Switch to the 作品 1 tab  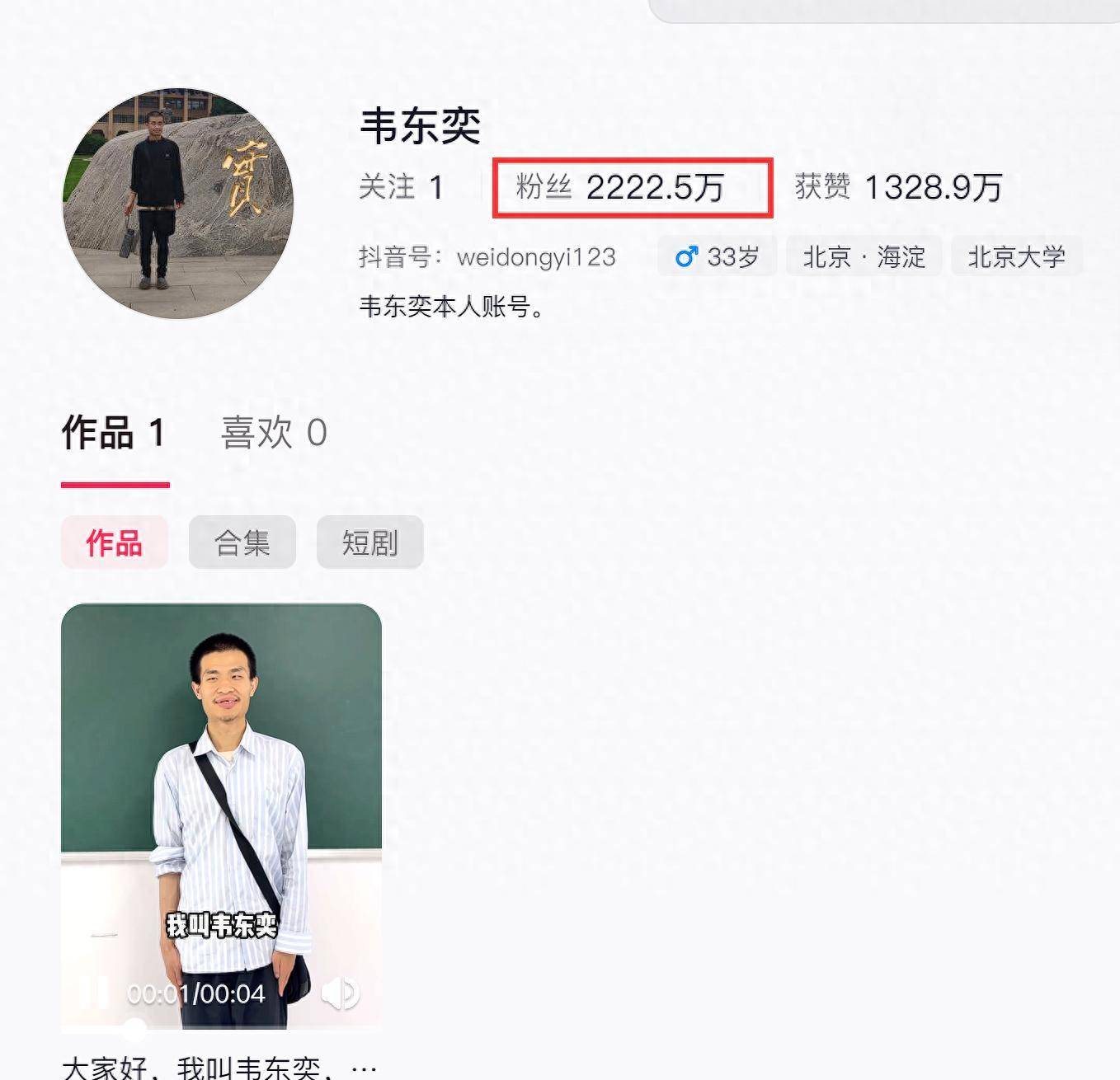114,433
